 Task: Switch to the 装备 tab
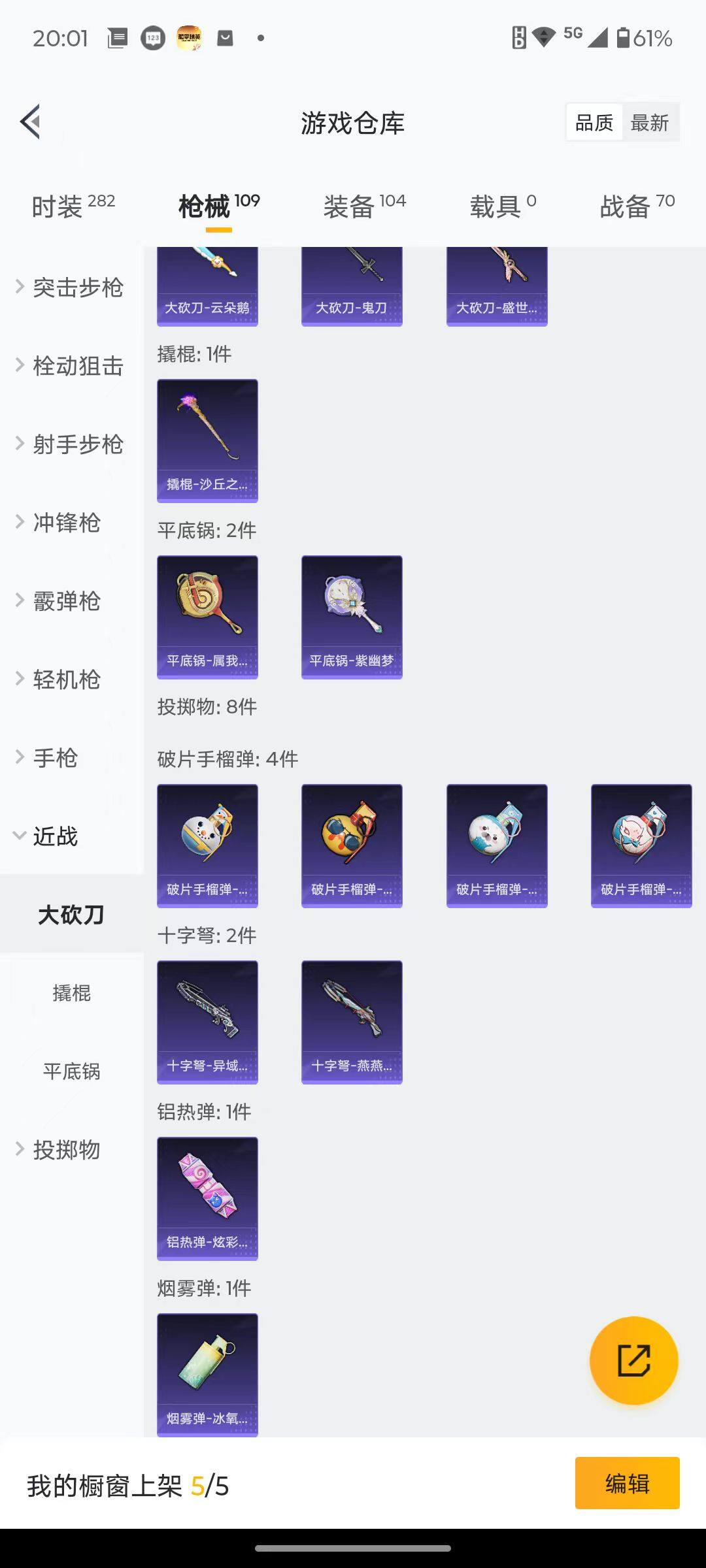click(364, 206)
